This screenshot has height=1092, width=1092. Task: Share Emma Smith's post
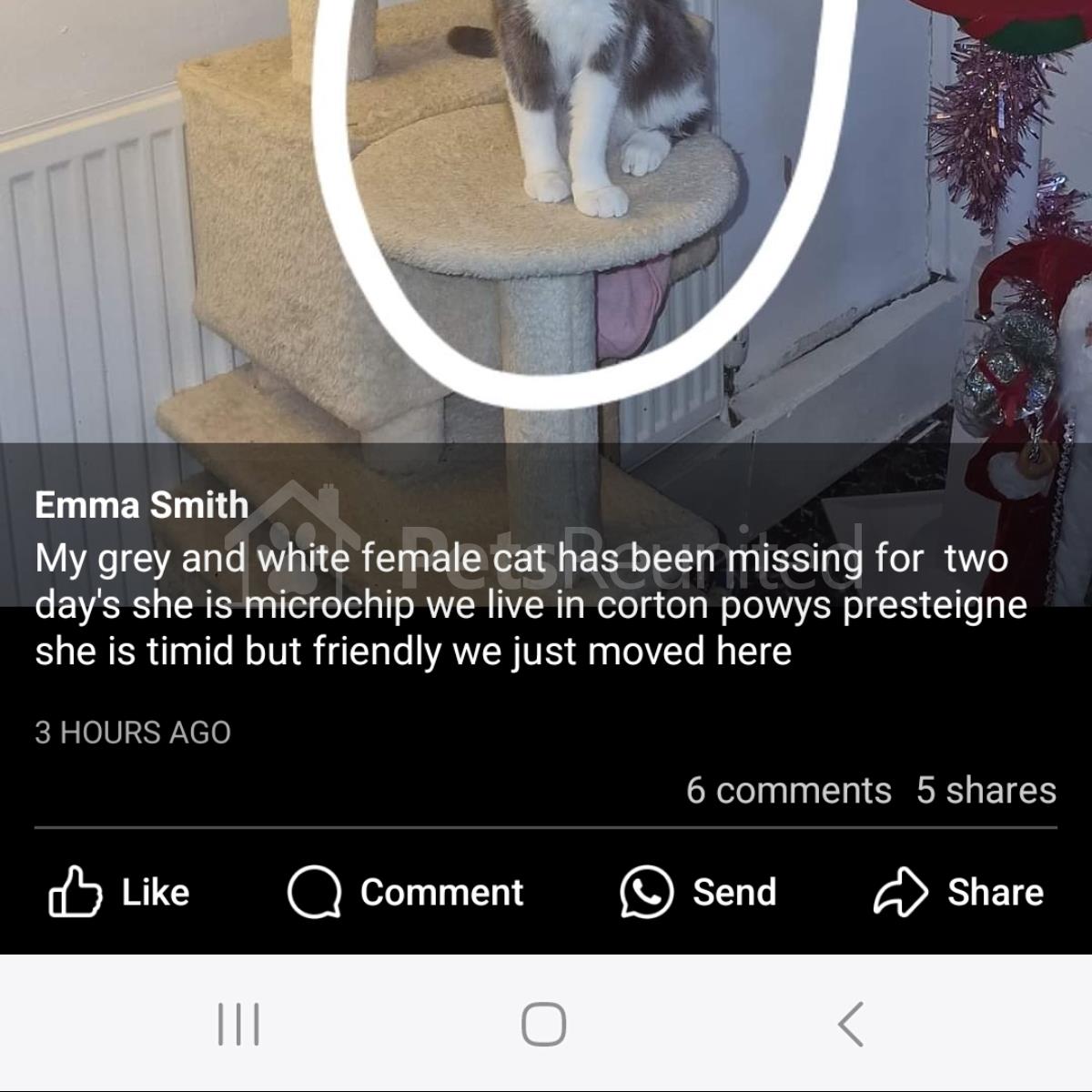coord(959,892)
